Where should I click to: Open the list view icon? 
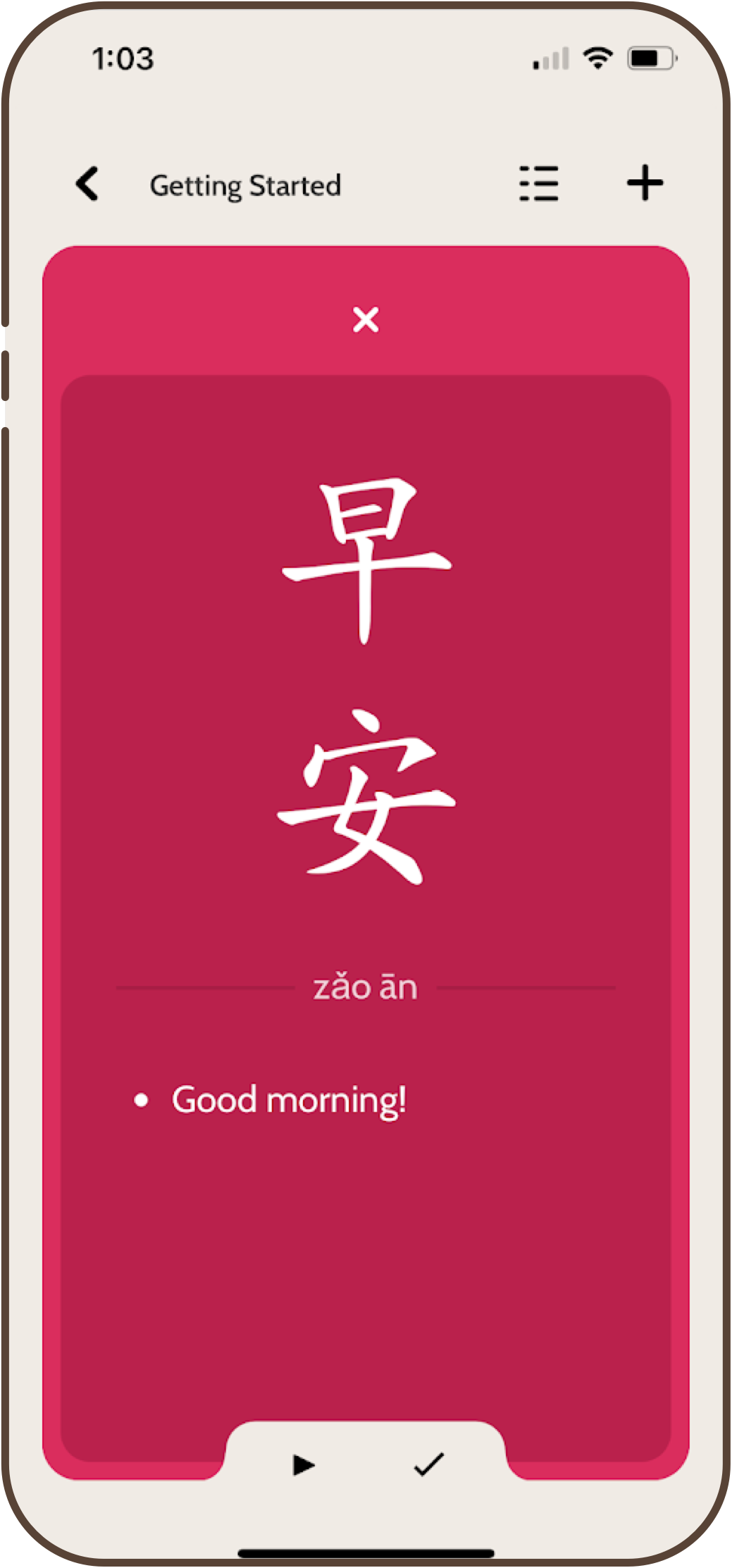(539, 185)
